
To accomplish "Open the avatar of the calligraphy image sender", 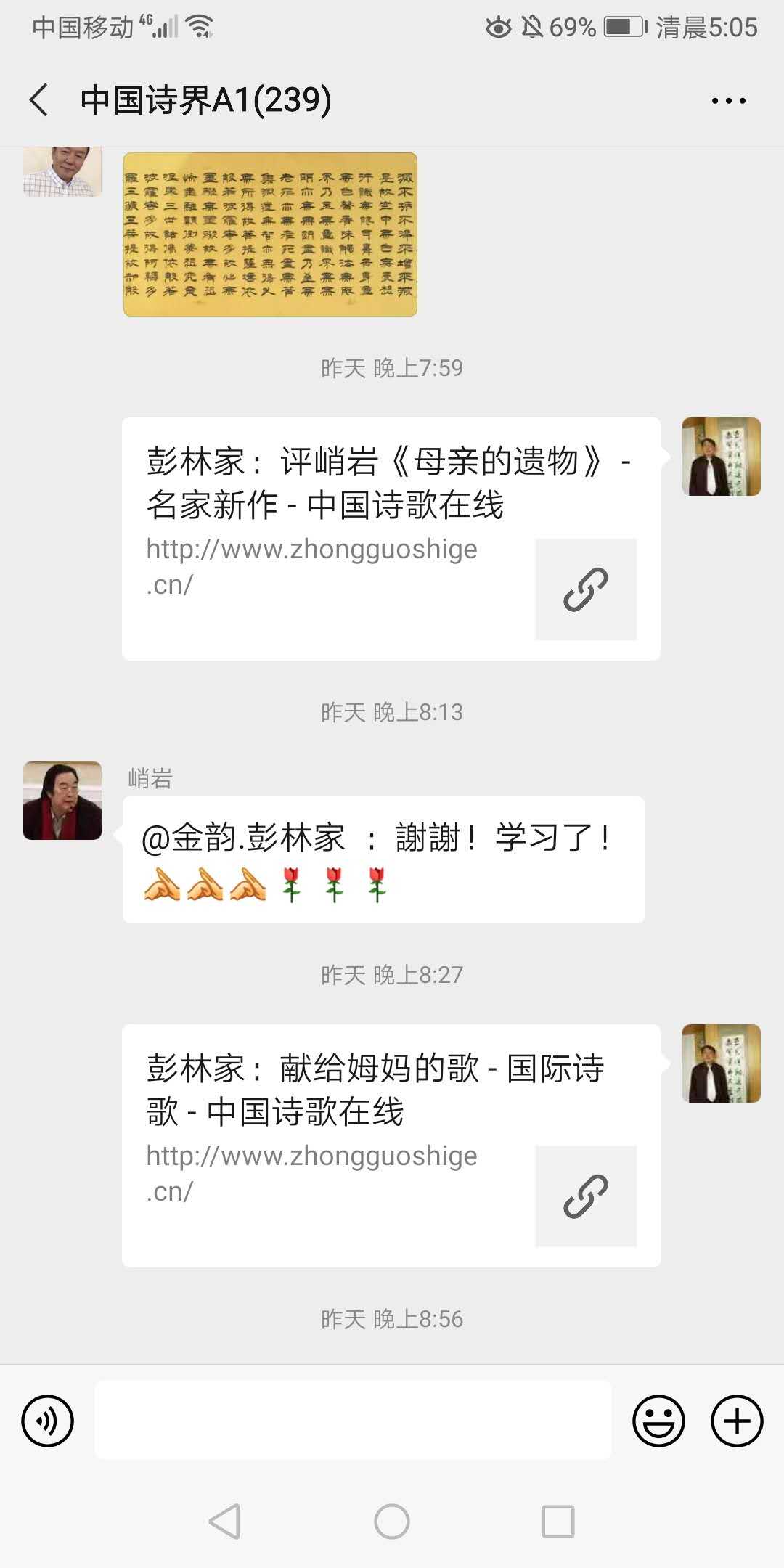I will [x=62, y=171].
